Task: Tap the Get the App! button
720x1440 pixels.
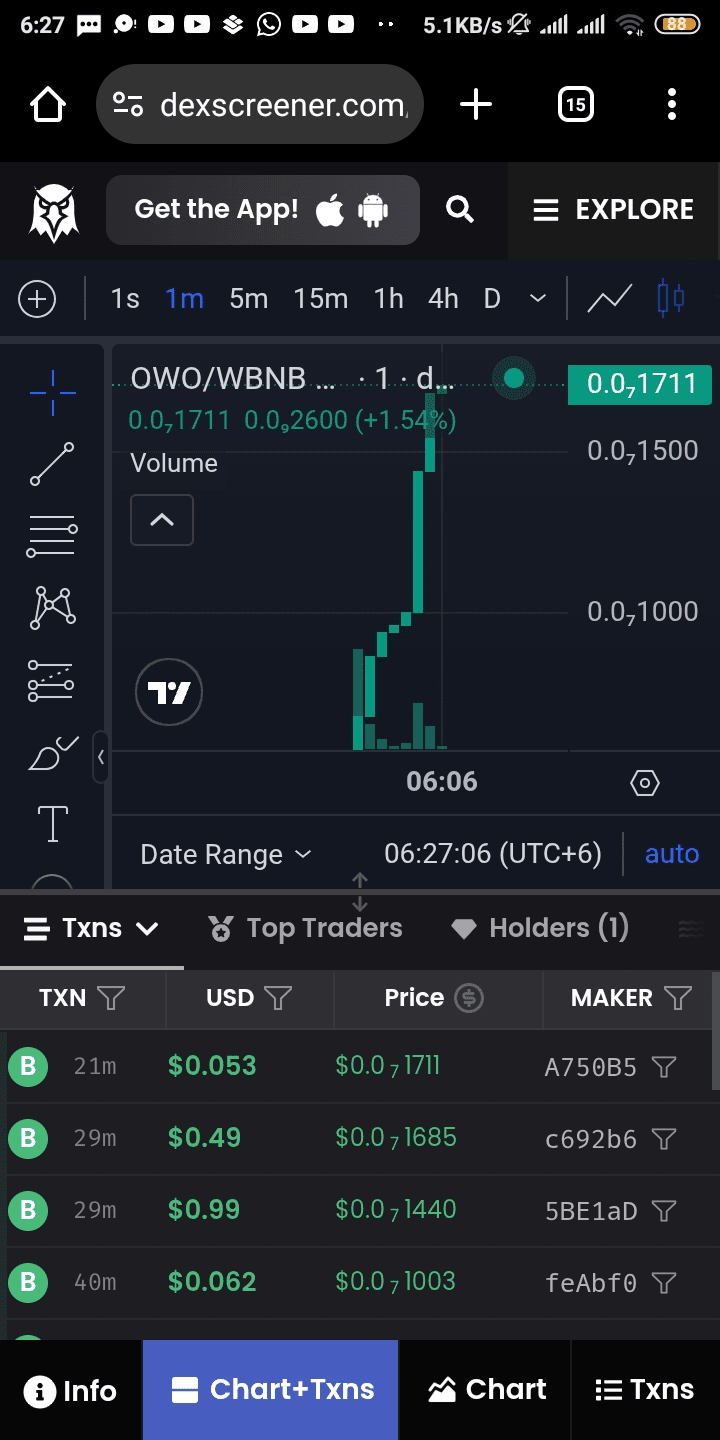Action: [x=262, y=210]
